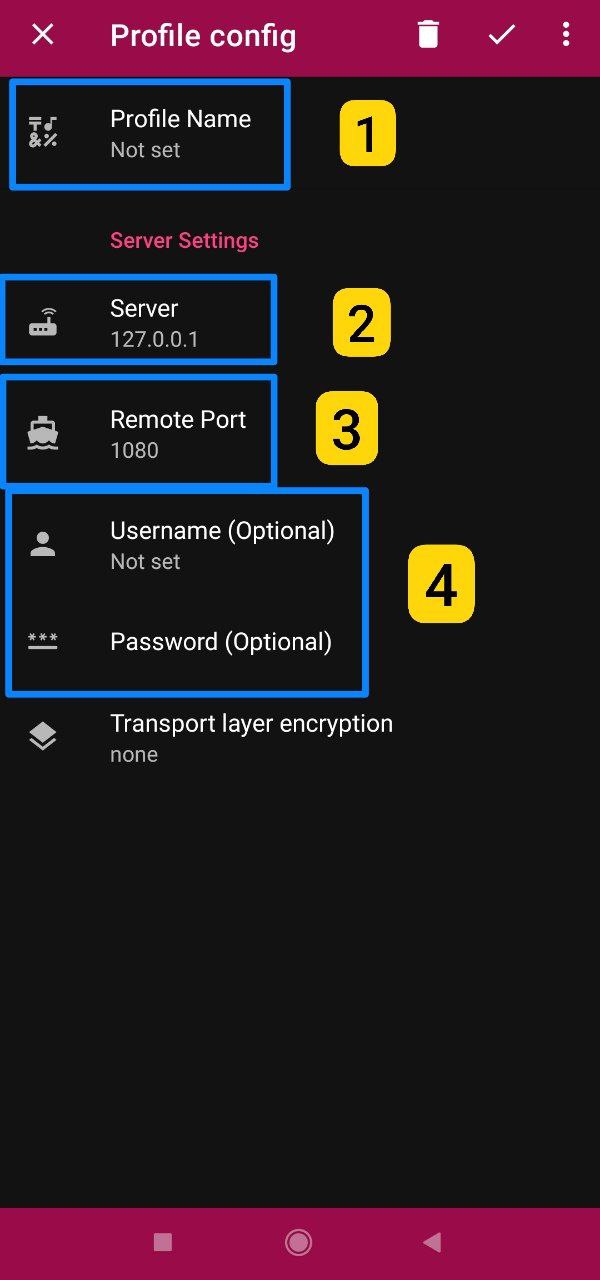Delete this profile with the trash icon
The height and width of the screenshot is (1280, 600).
click(428, 35)
